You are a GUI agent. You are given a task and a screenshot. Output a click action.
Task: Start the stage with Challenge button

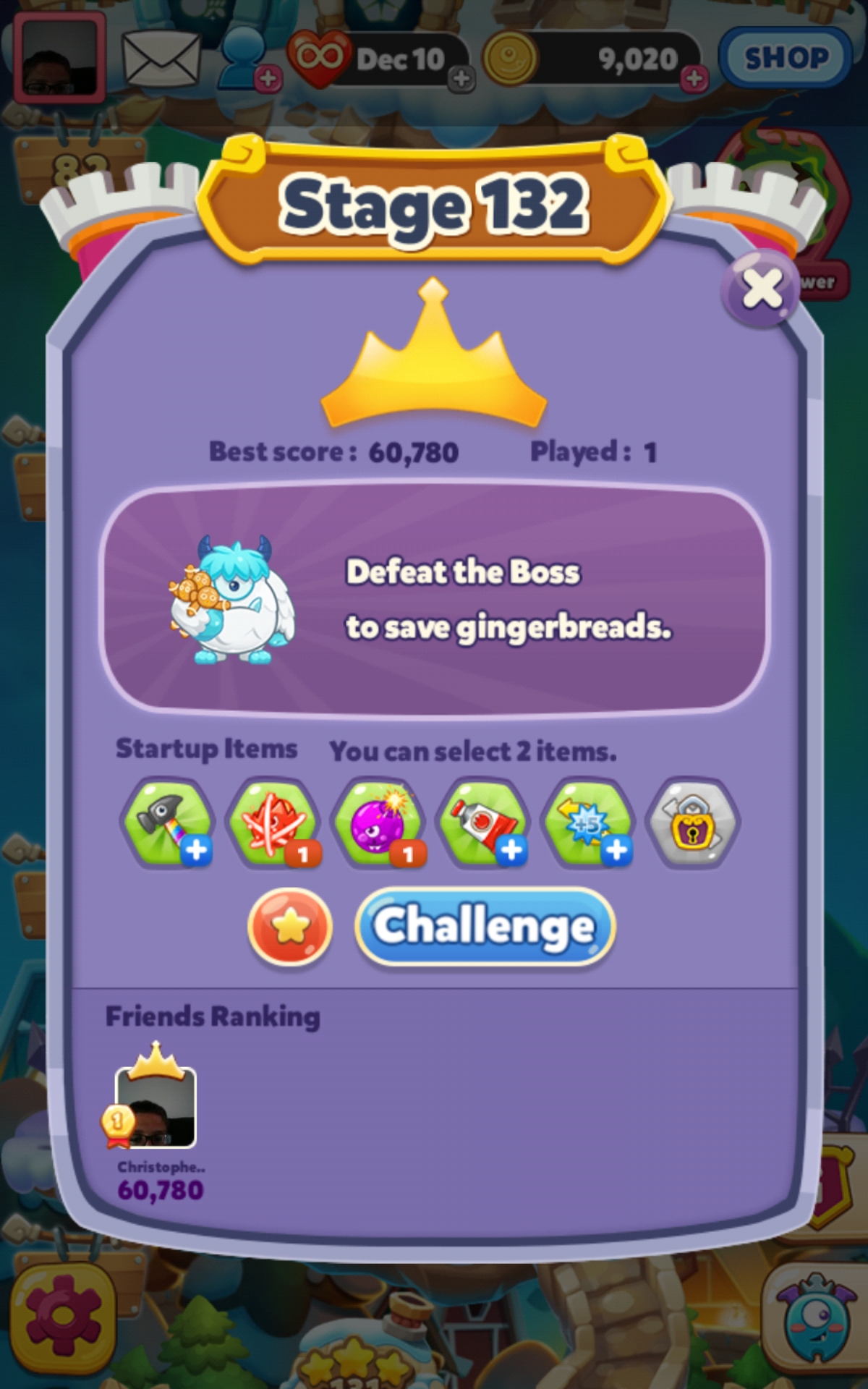485,926
